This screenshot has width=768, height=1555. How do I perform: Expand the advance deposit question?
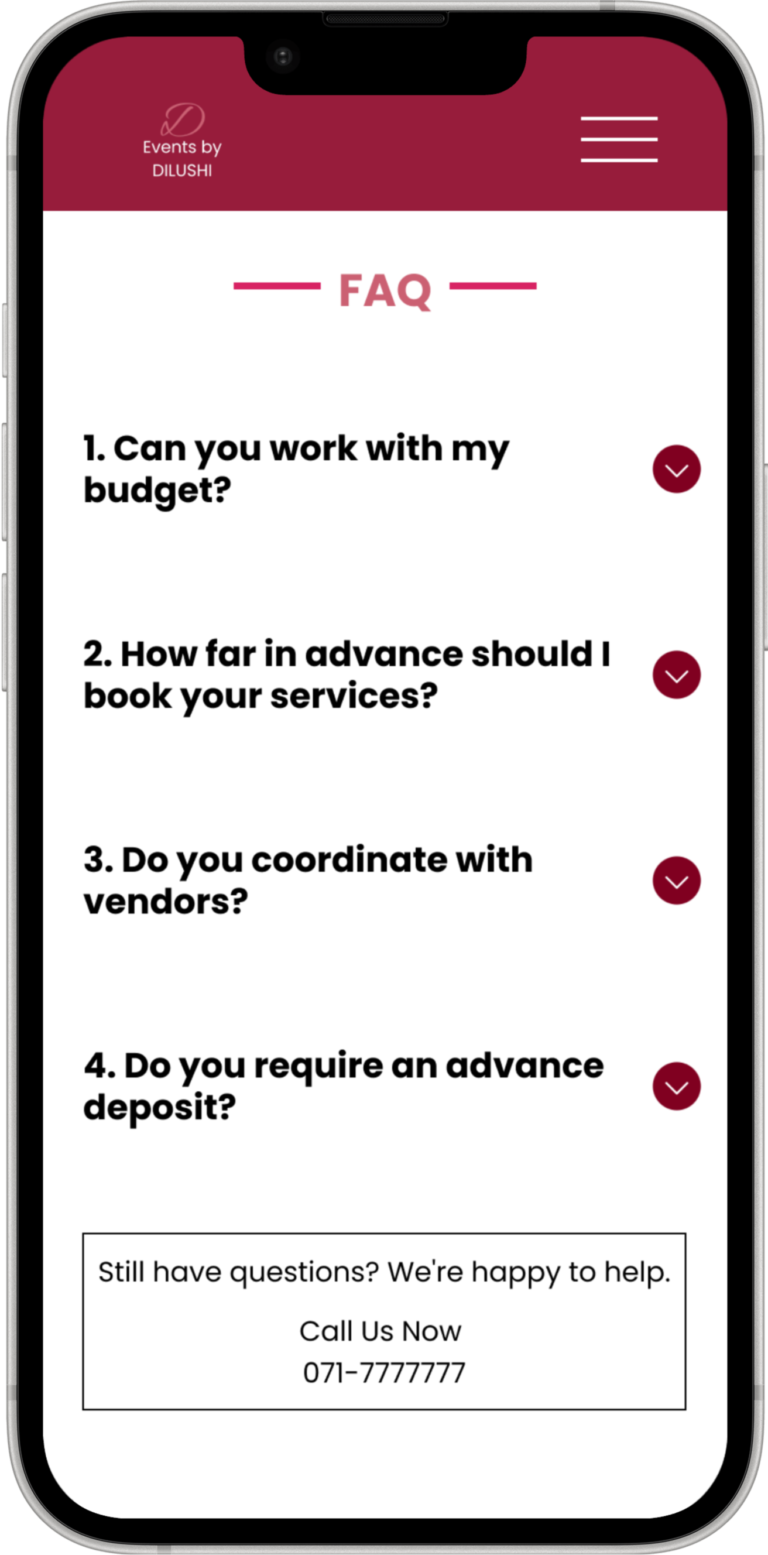click(x=677, y=1086)
